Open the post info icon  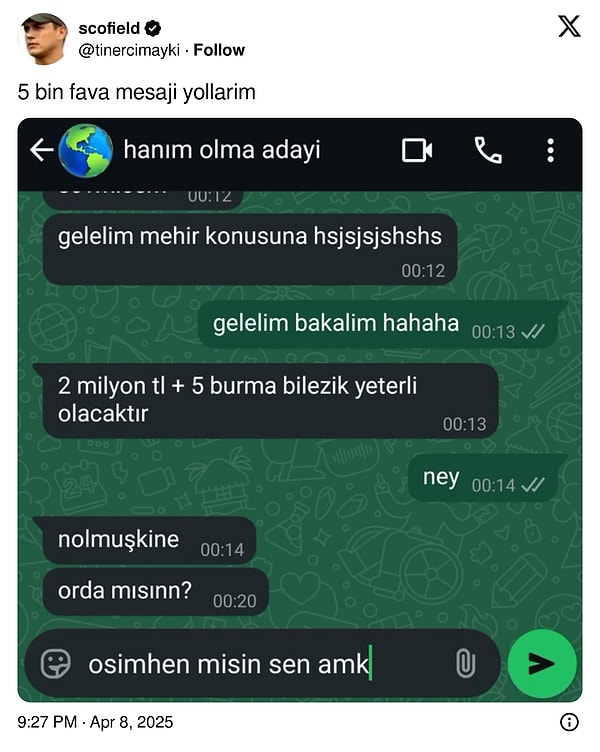(569, 722)
